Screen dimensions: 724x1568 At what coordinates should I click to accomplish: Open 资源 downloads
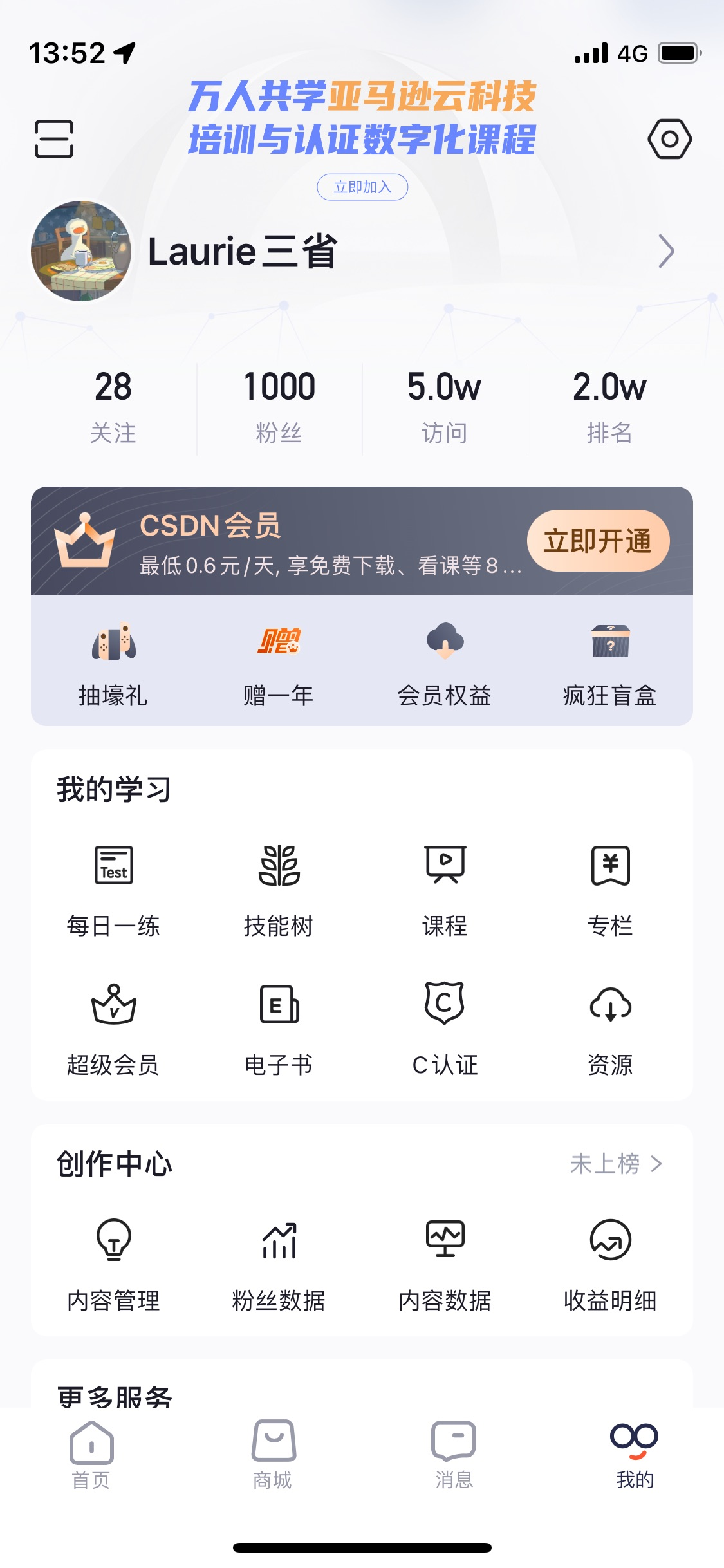[x=609, y=1028]
